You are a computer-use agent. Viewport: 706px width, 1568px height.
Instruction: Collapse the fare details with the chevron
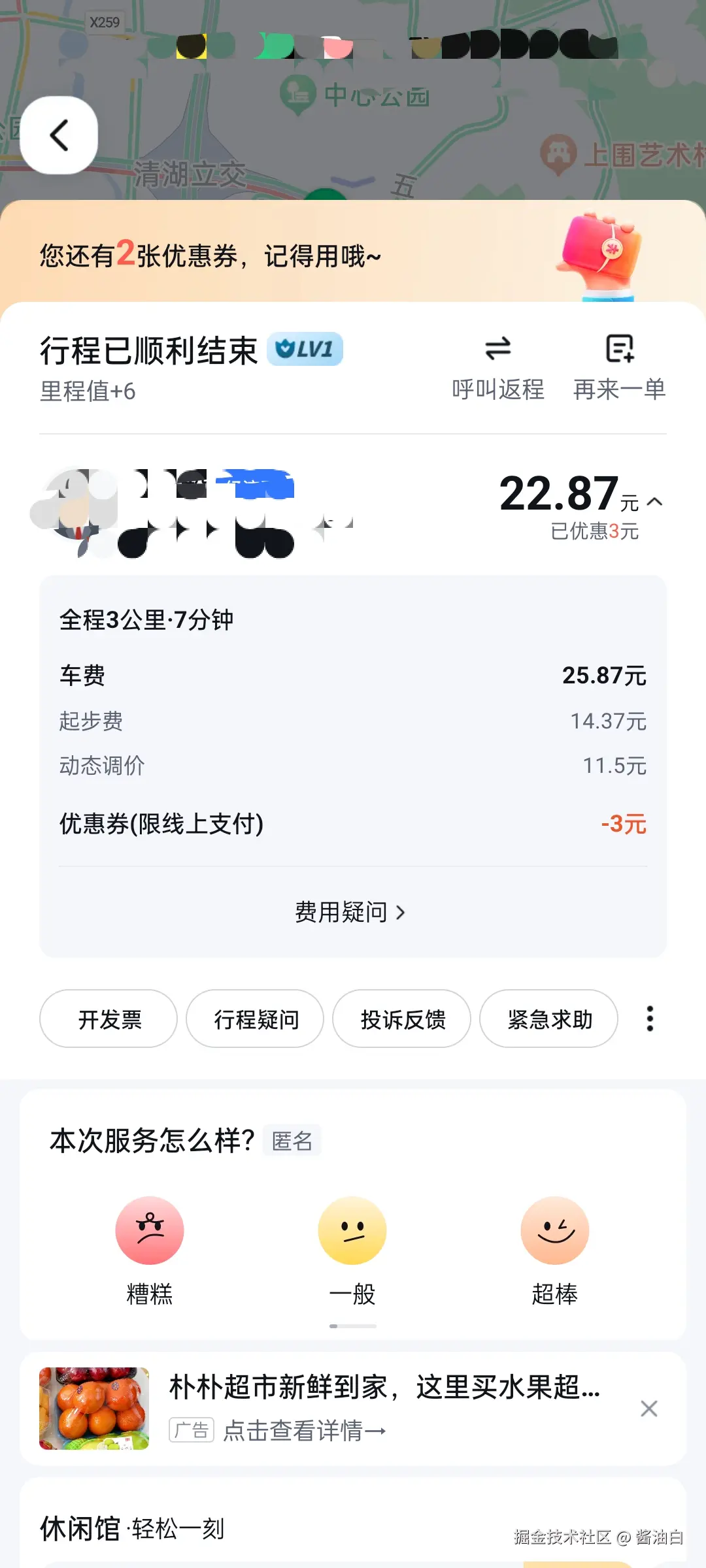(x=654, y=500)
